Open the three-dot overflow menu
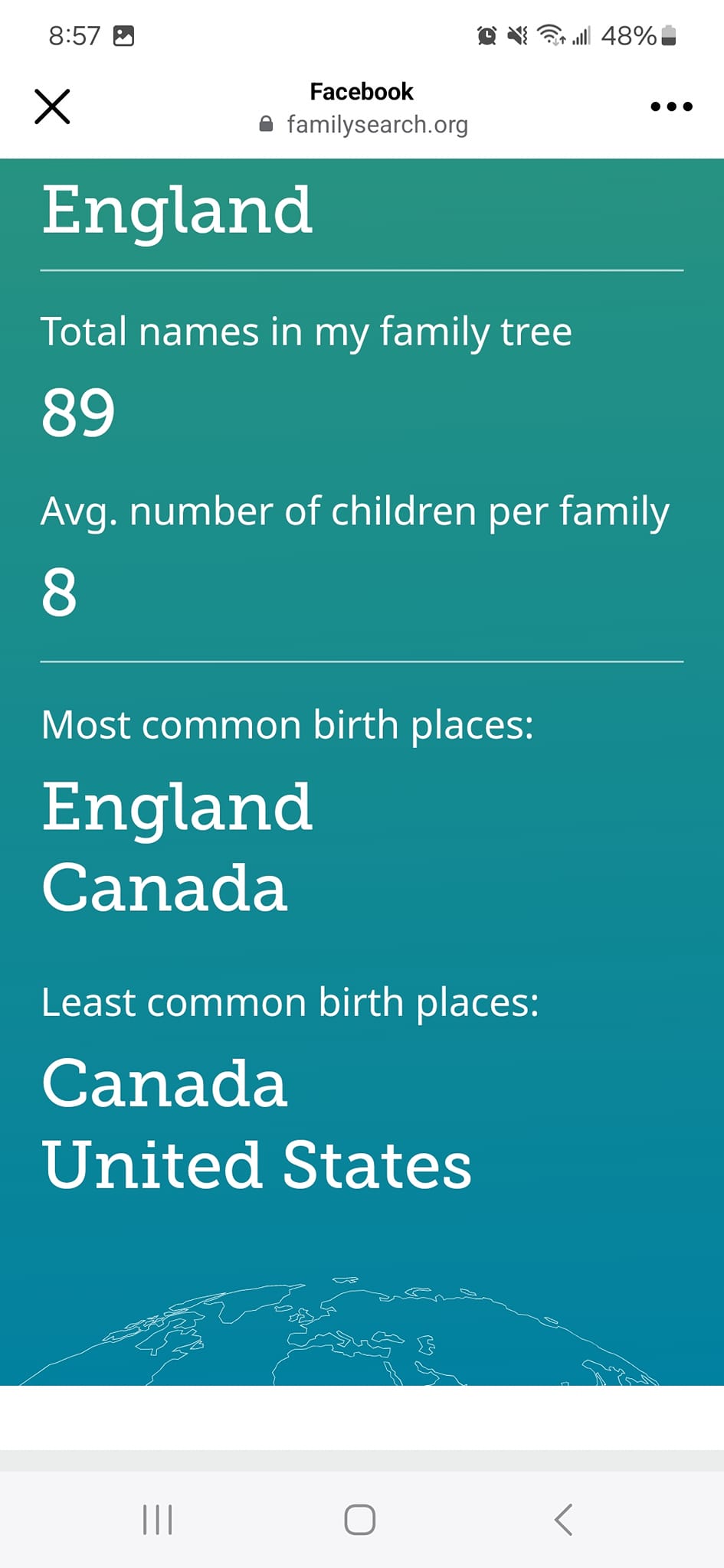This screenshot has height=1568, width=724. (x=671, y=106)
